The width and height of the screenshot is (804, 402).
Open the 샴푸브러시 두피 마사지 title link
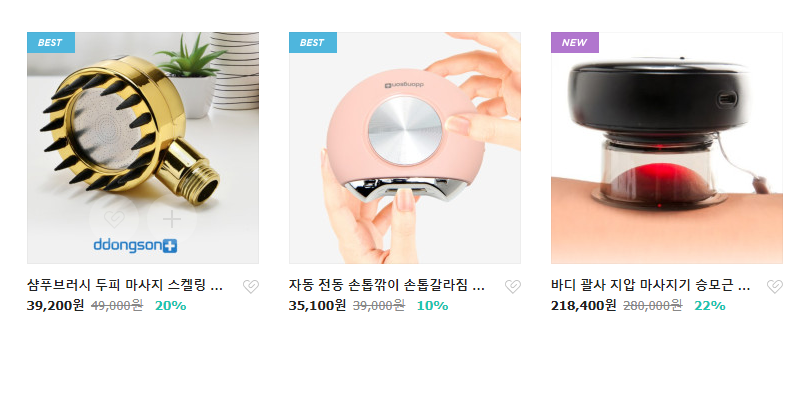(x=125, y=286)
